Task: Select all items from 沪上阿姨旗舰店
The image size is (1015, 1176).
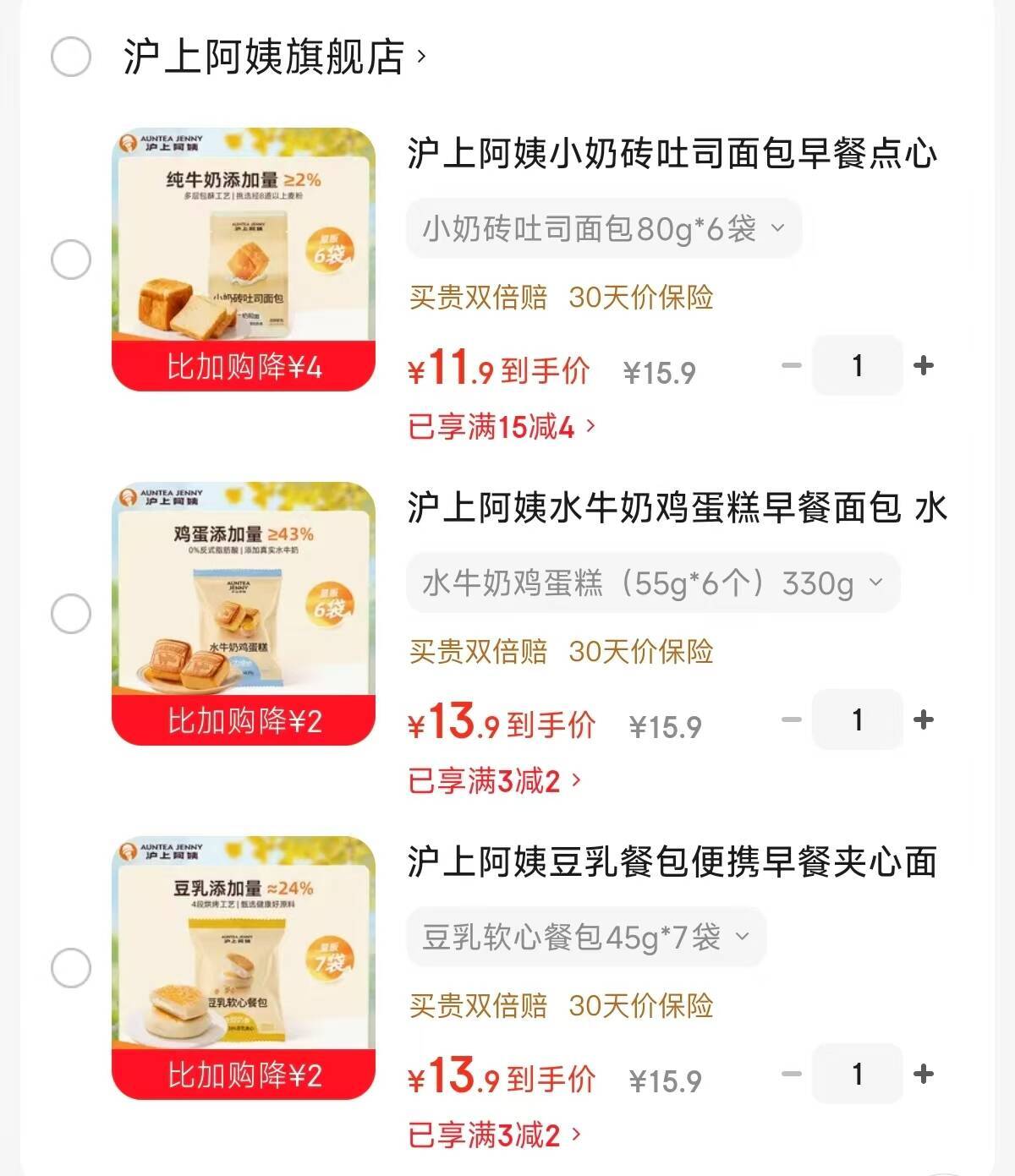Action: pyautogui.click(x=71, y=57)
